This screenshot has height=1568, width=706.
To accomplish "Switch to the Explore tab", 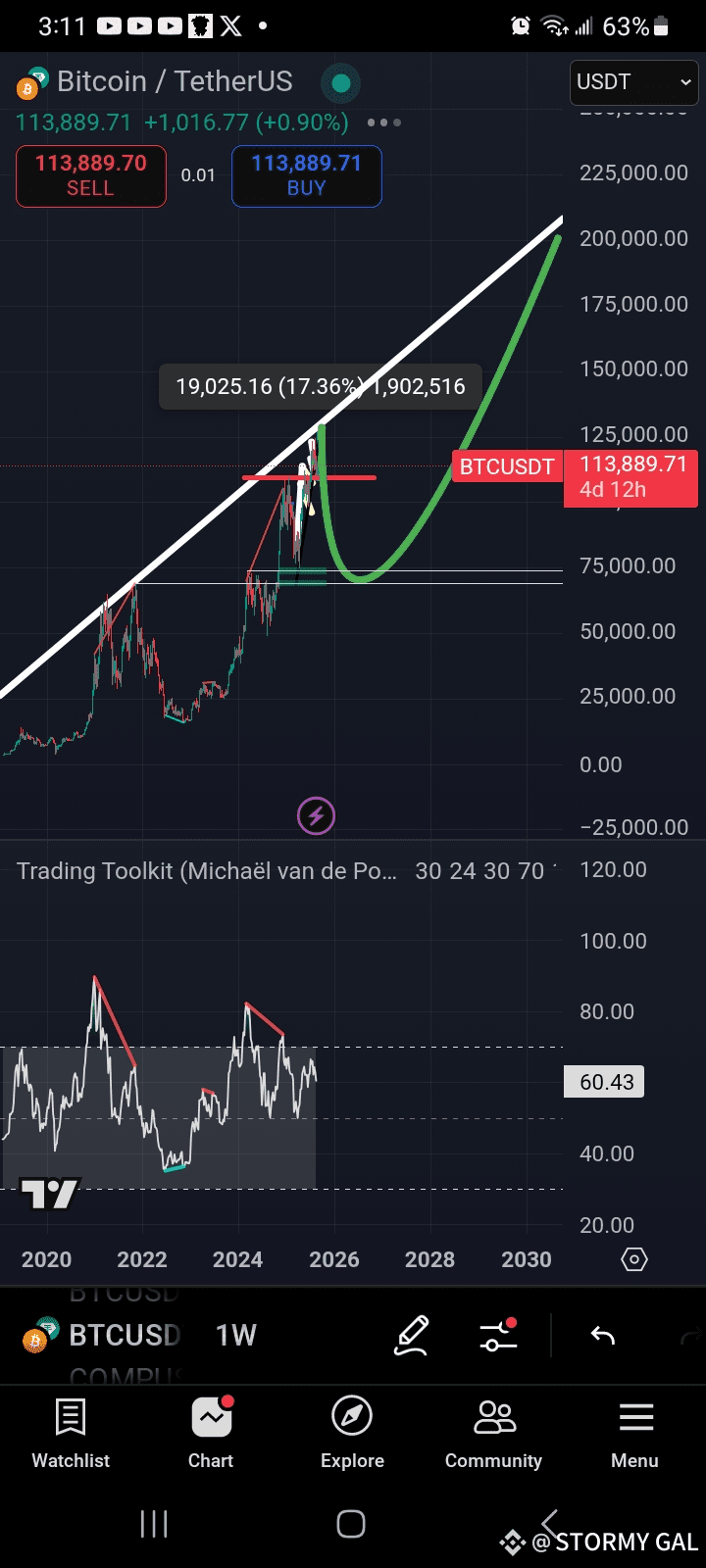I will tap(352, 1434).
